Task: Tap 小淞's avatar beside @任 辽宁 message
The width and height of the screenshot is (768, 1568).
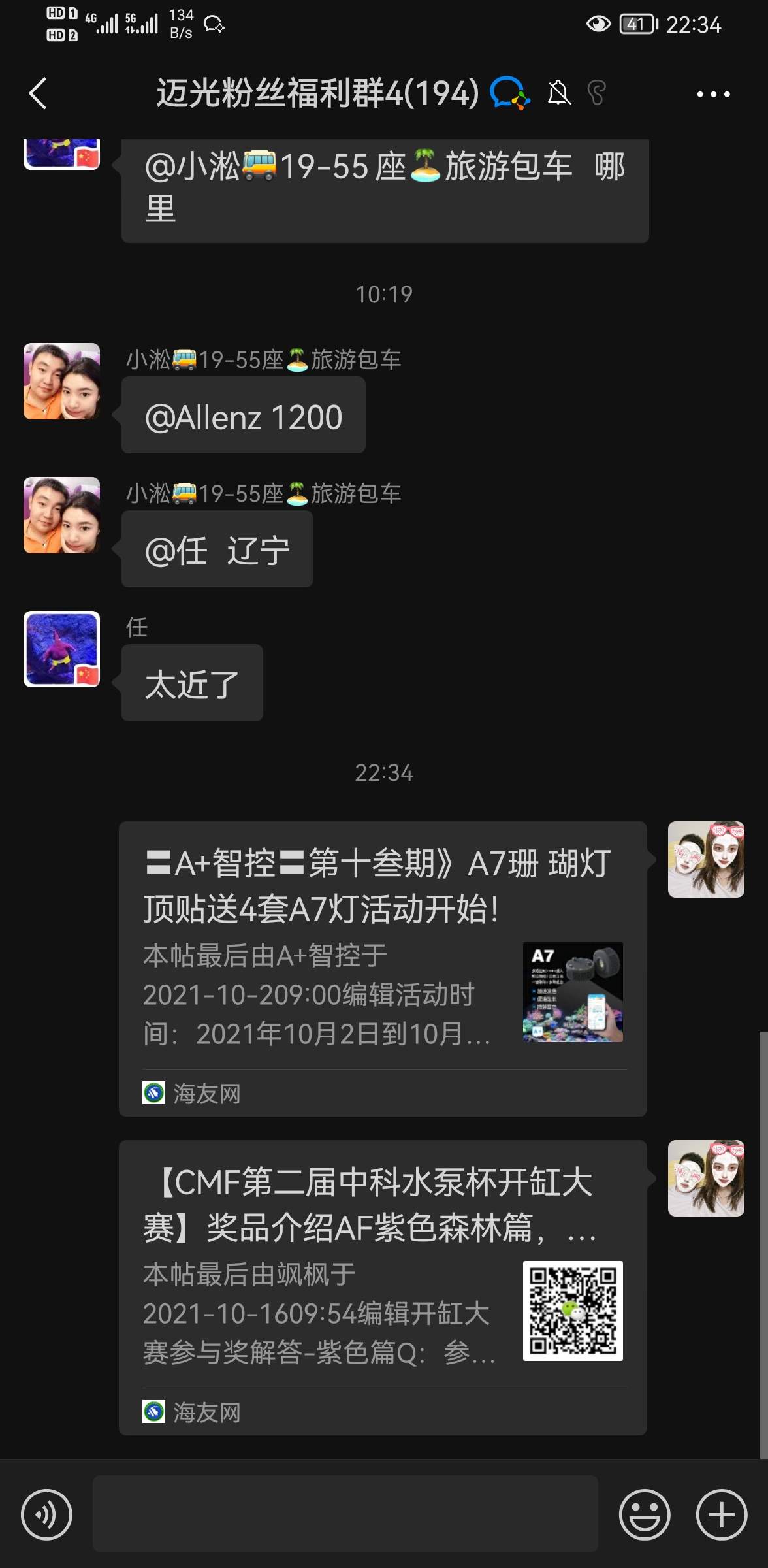Action: (x=62, y=515)
